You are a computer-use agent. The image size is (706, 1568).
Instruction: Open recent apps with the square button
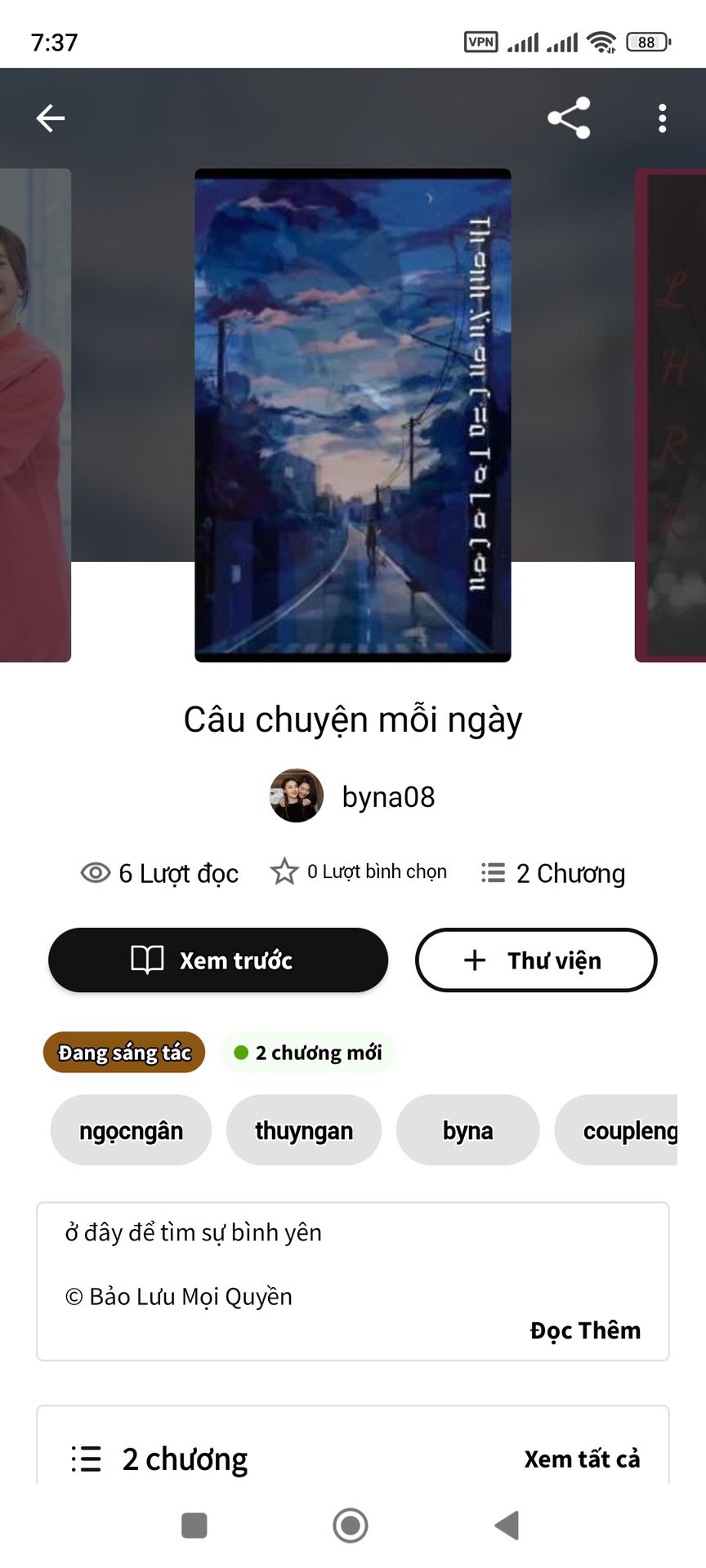pyautogui.click(x=194, y=1525)
